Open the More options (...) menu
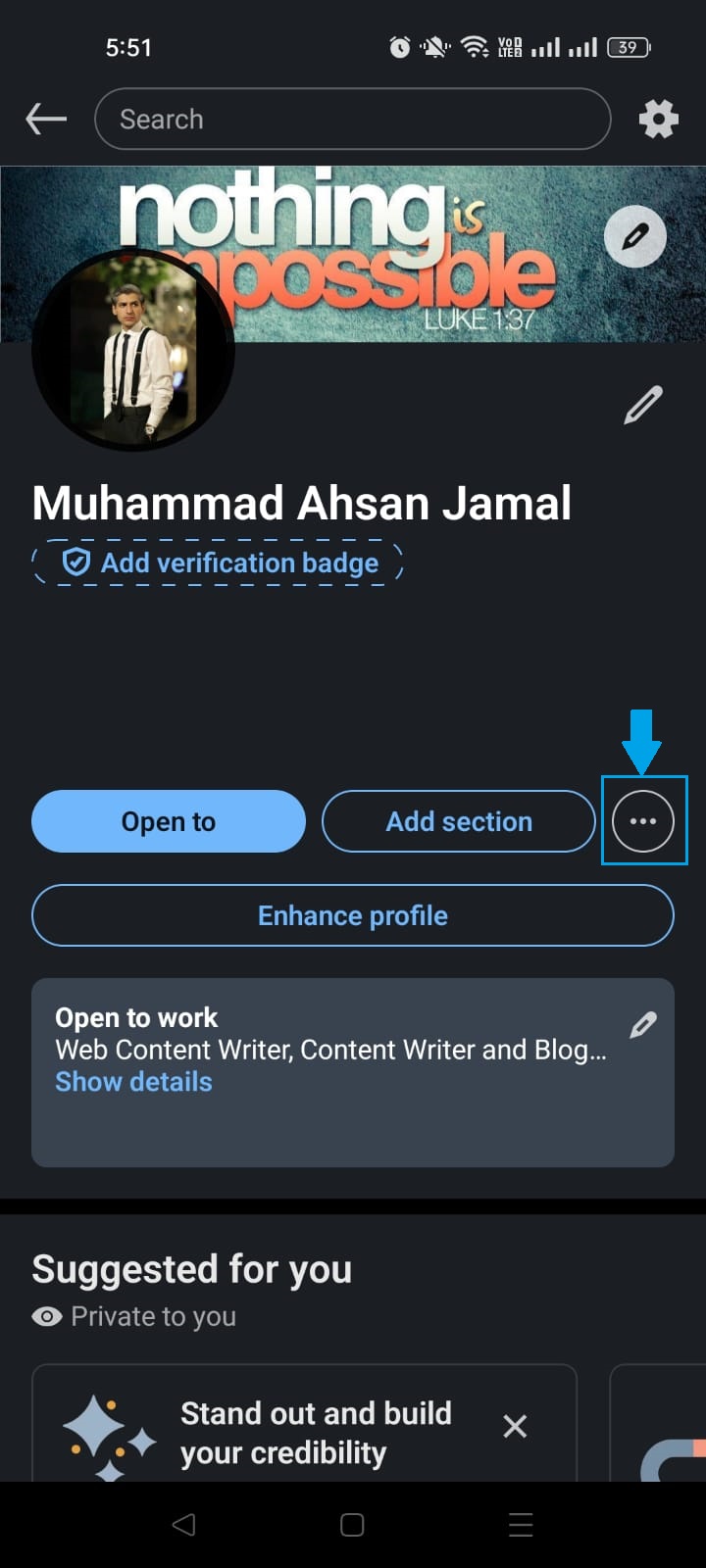The image size is (706, 1568). (643, 821)
